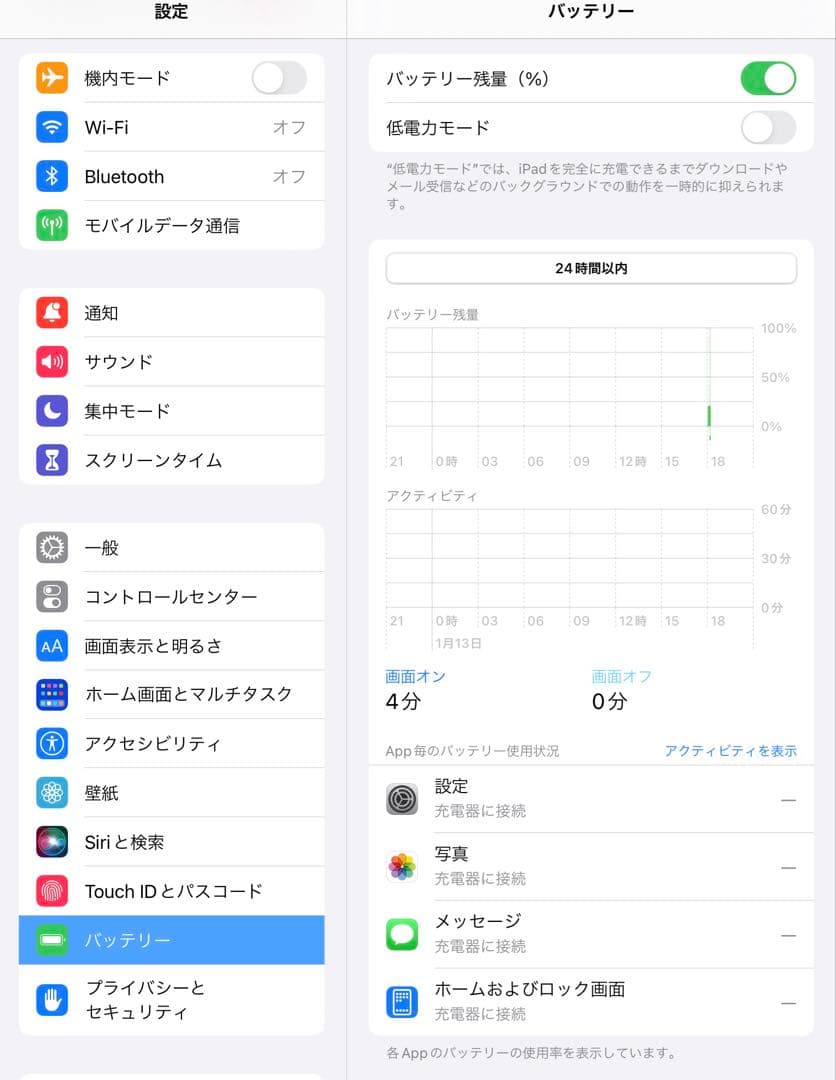The image size is (836, 1080).
Task: Click the green battery level bar at 18時
Action: [x=709, y=415]
